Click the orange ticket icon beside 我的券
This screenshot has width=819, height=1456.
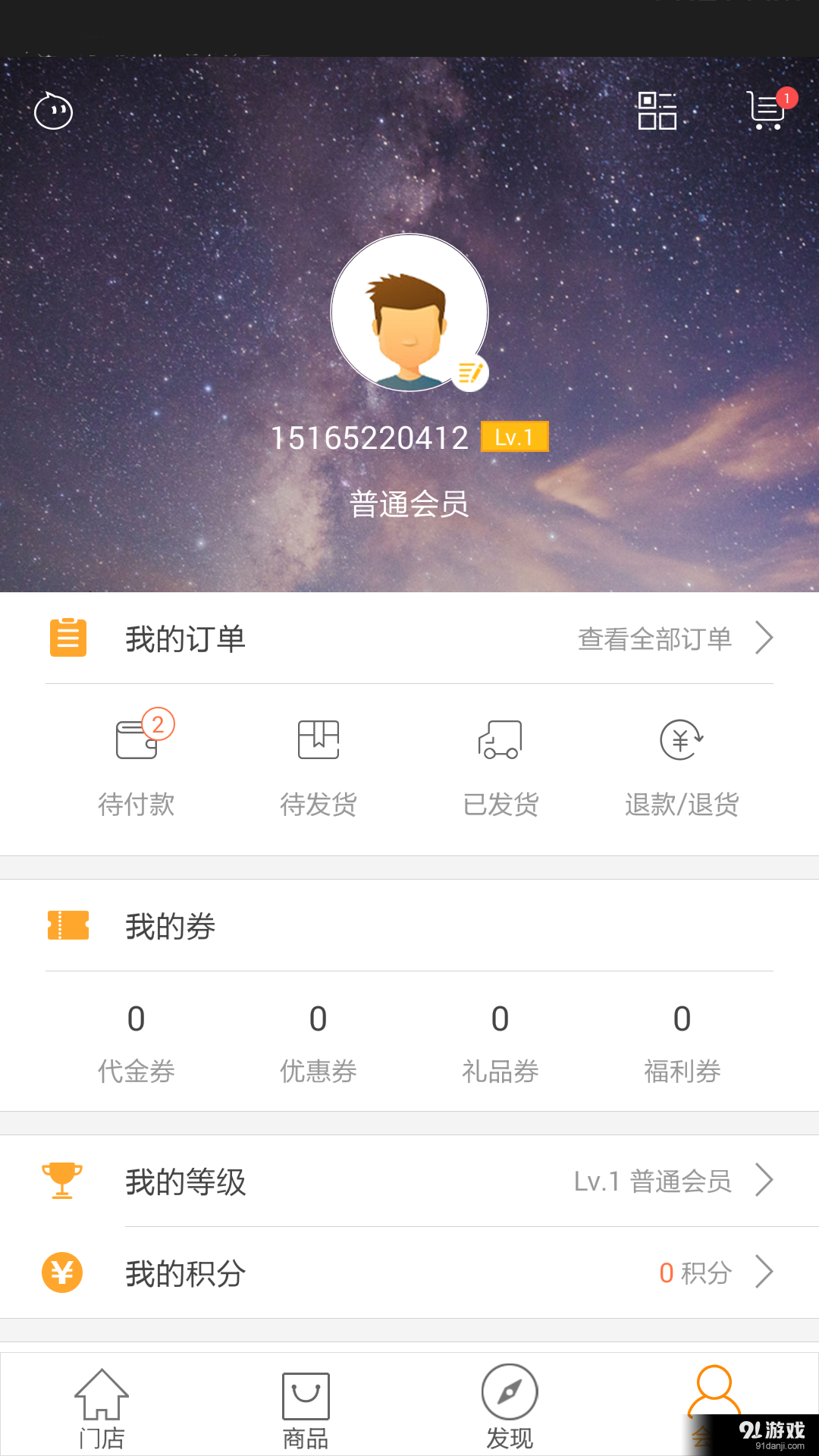click(x=68, y=925)
